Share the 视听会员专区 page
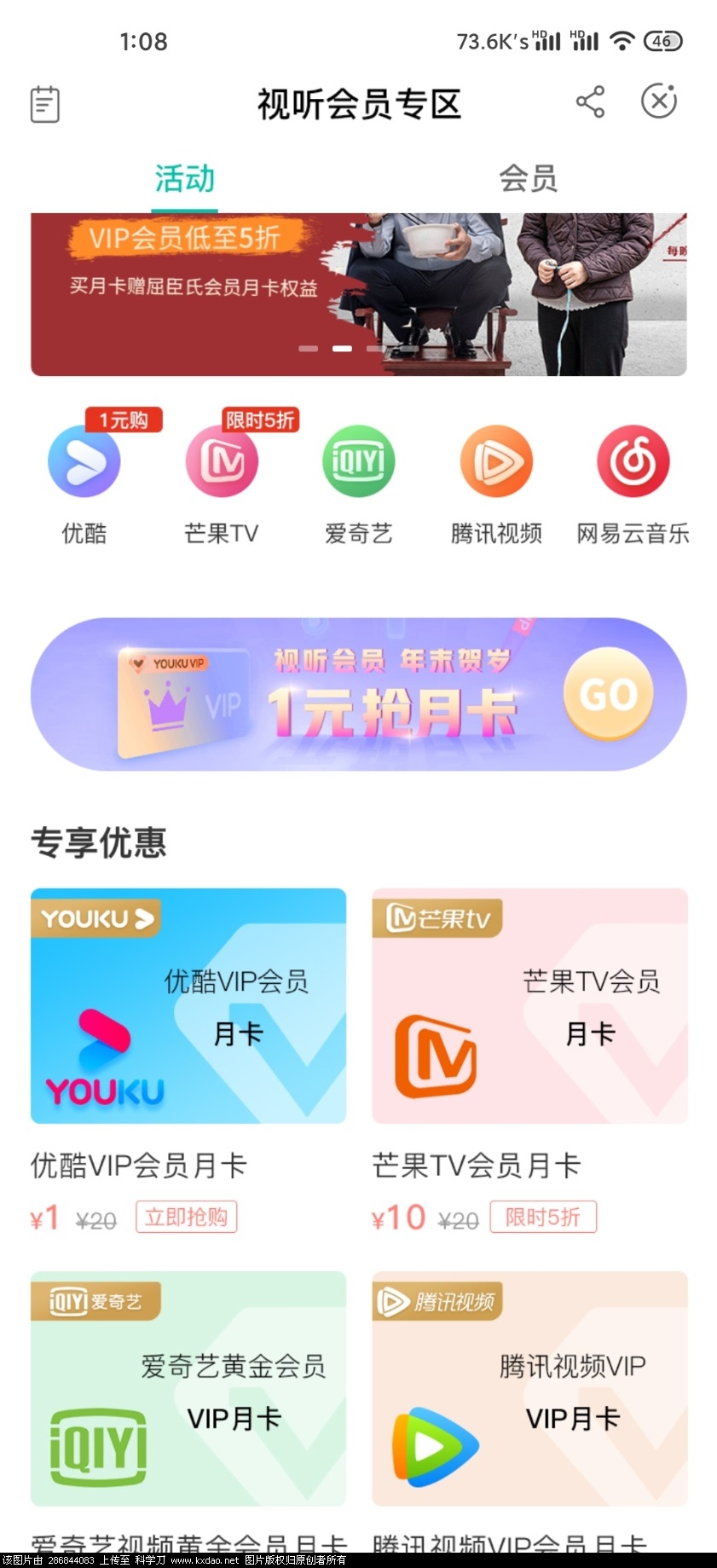Image resolution: width=717 pixels, height=1568 pixels. (590, 101)
